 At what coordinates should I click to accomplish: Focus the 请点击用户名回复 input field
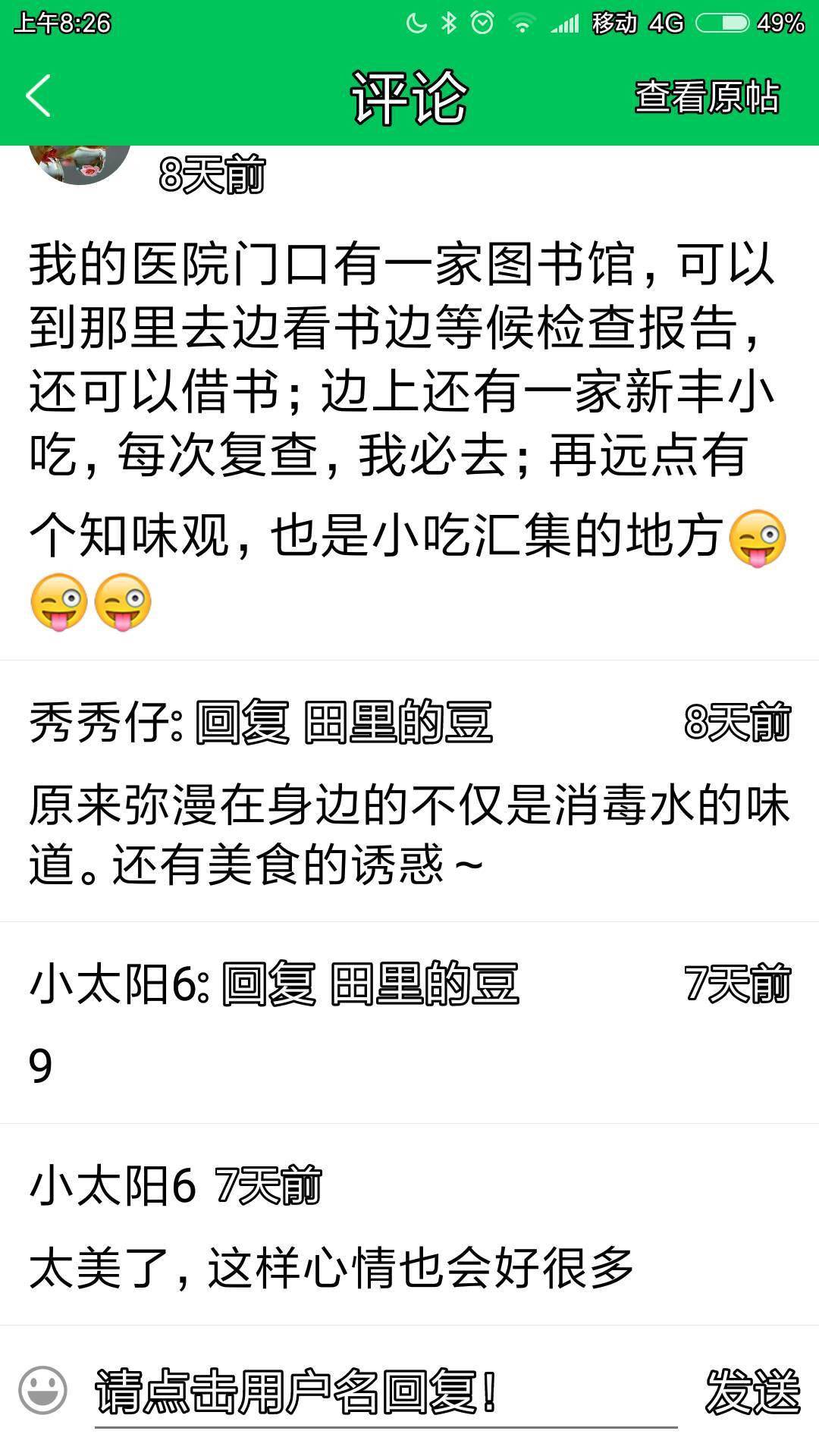coord(385,1392)
